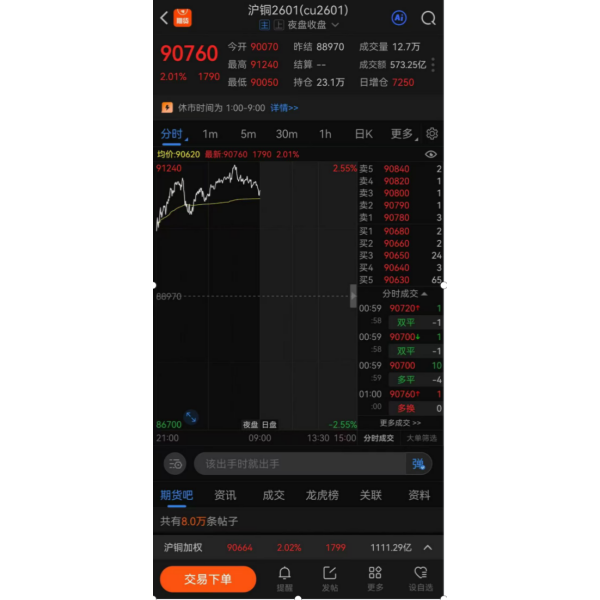Open 详情 link for market closing time

tap(284, 108)
